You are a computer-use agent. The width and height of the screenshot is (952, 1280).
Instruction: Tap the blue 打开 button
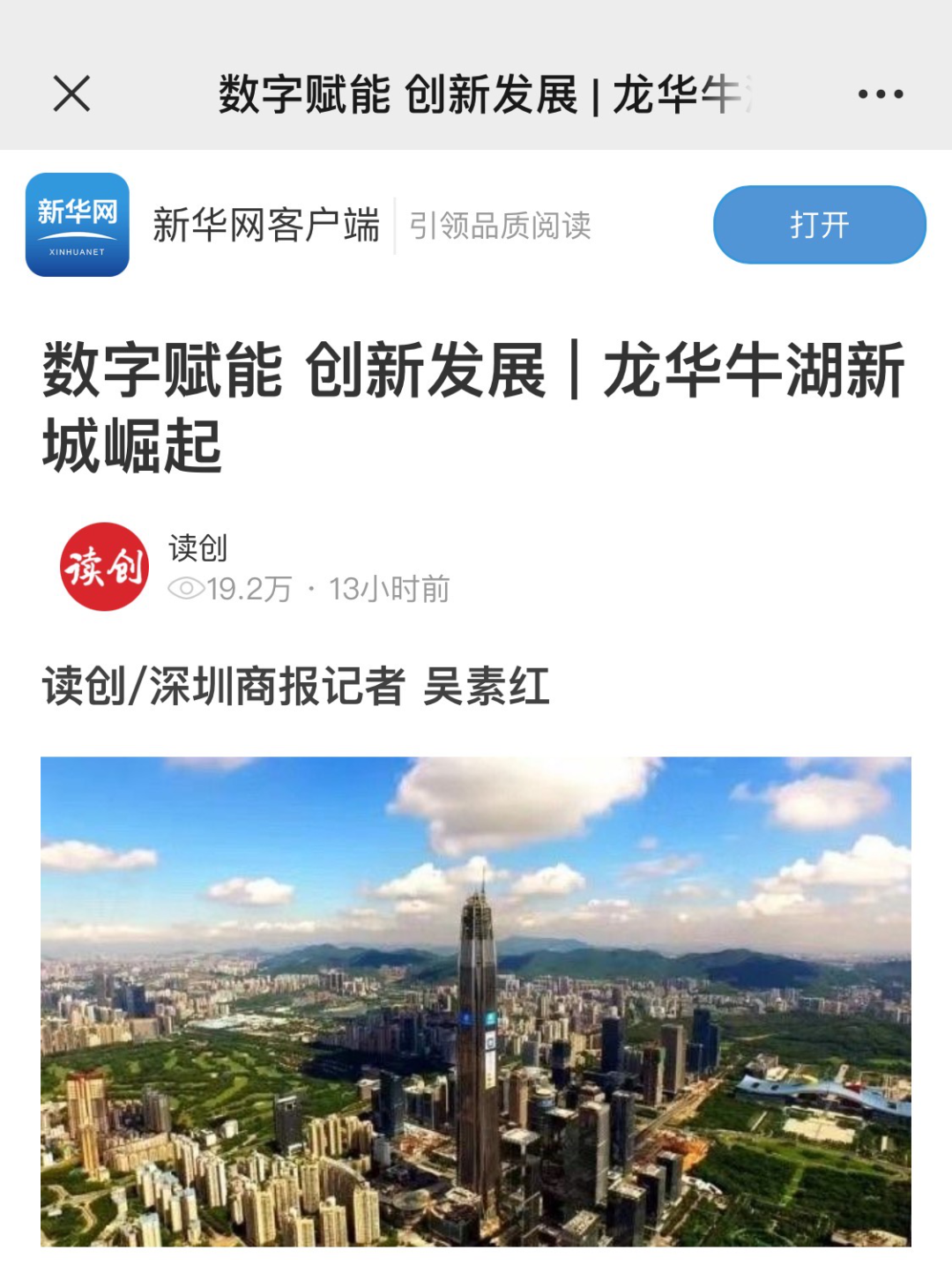coord(819,225)
